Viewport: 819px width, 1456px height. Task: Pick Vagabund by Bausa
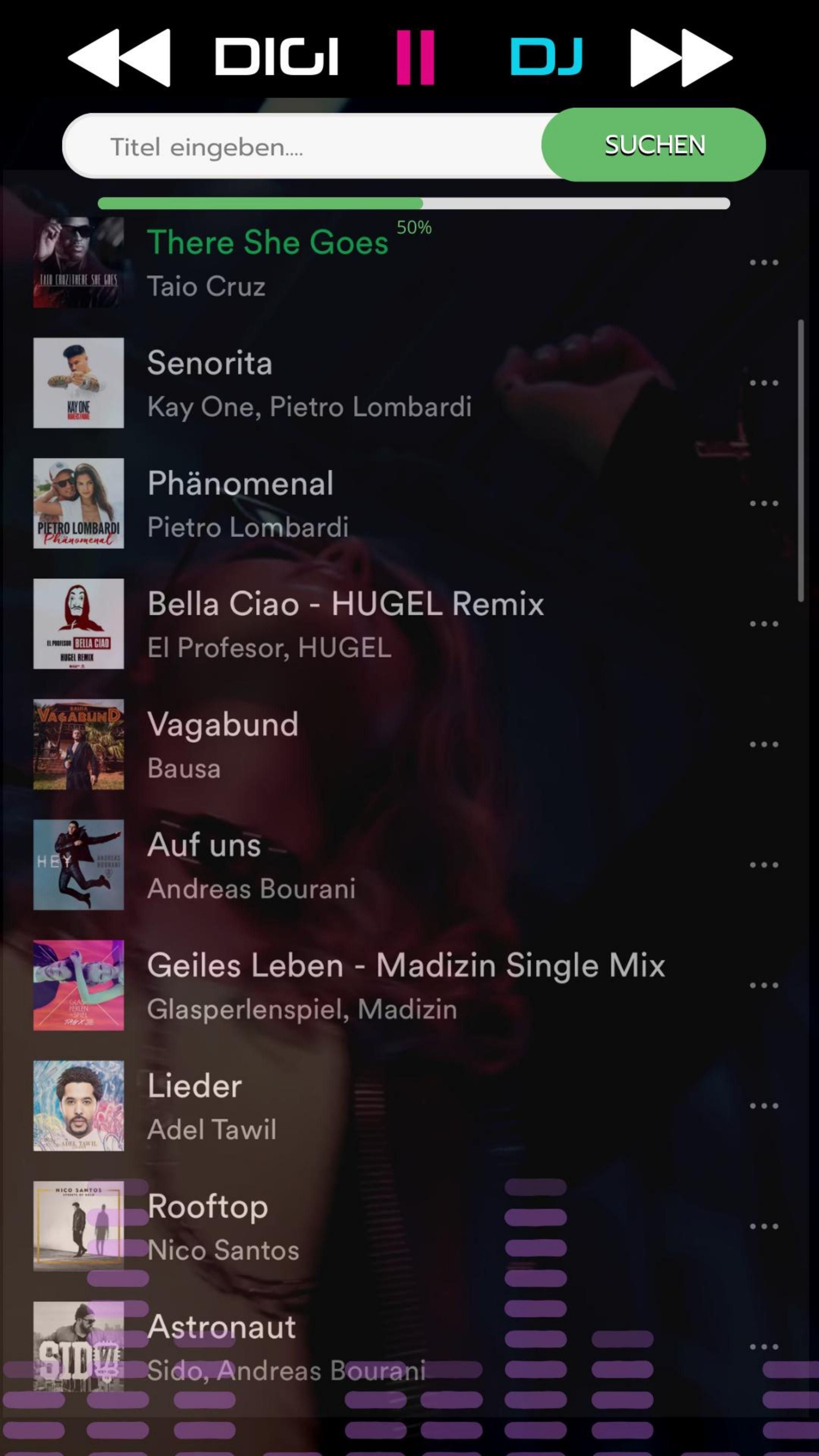pos(223,744)
